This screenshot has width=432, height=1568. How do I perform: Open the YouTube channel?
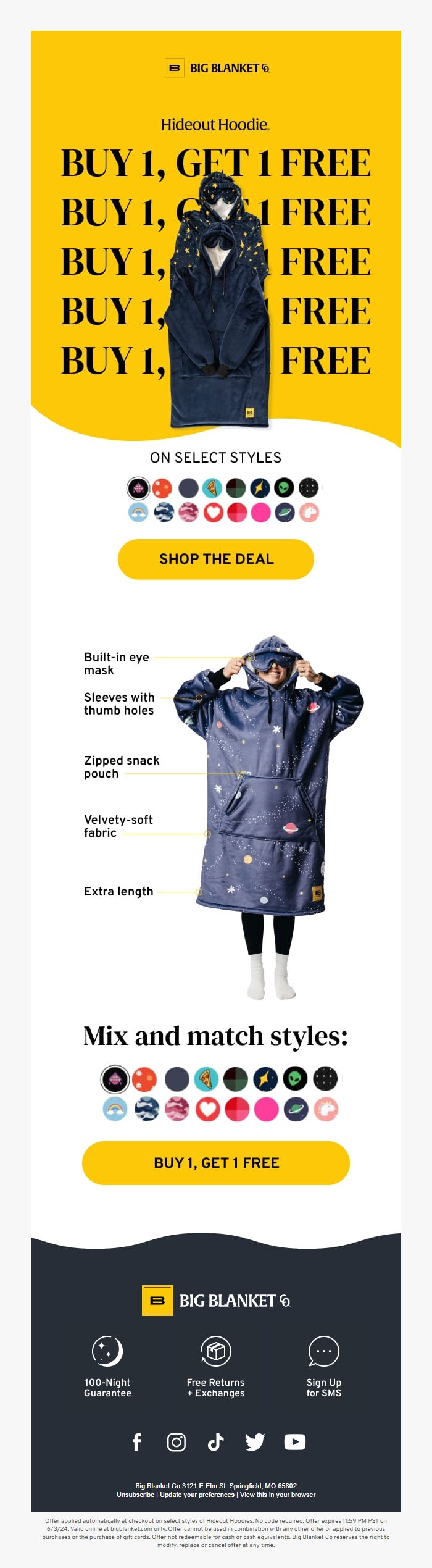[295, 1442]
